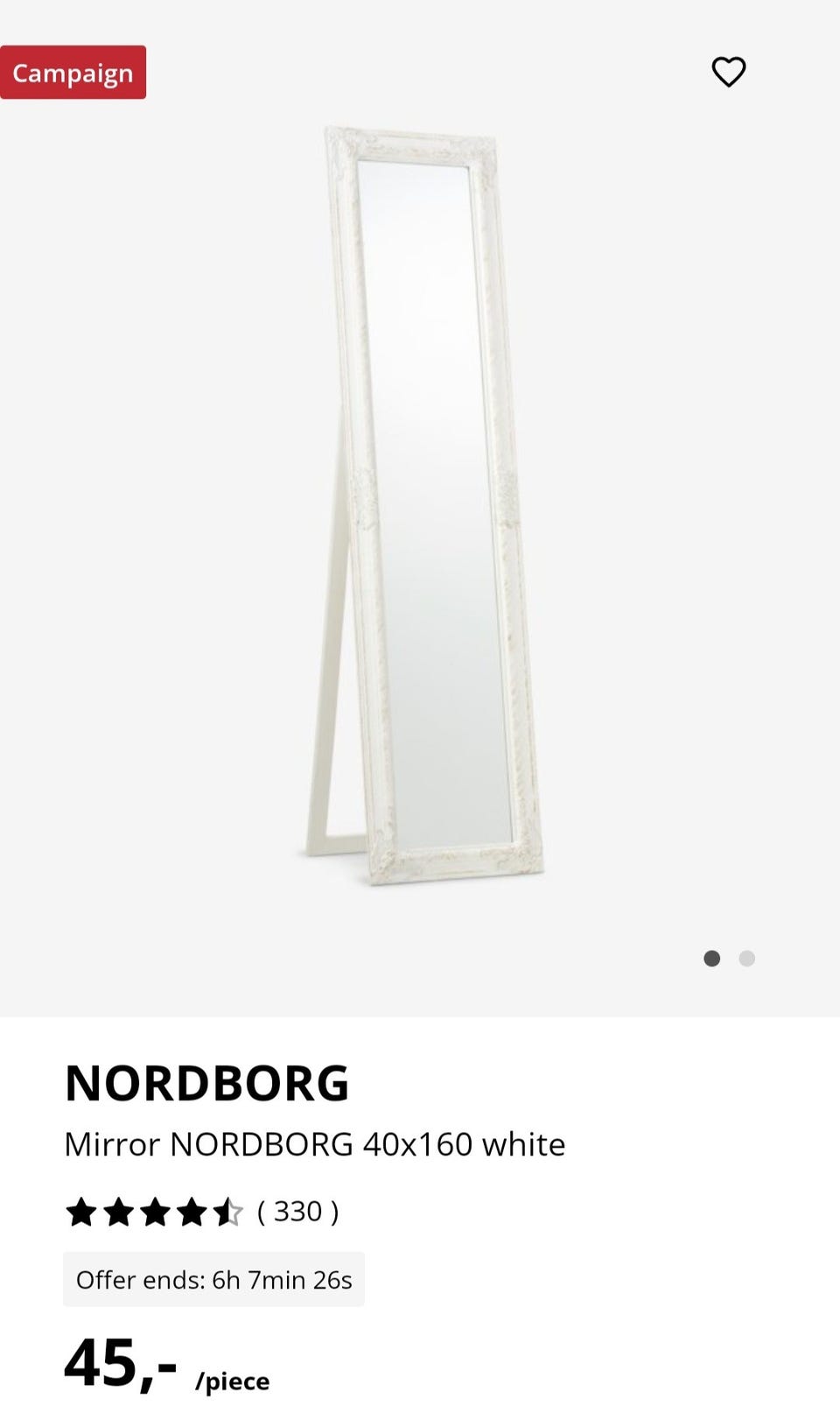
Task: Open the NORDBORG mirror product image
Action: pos(420,508)
